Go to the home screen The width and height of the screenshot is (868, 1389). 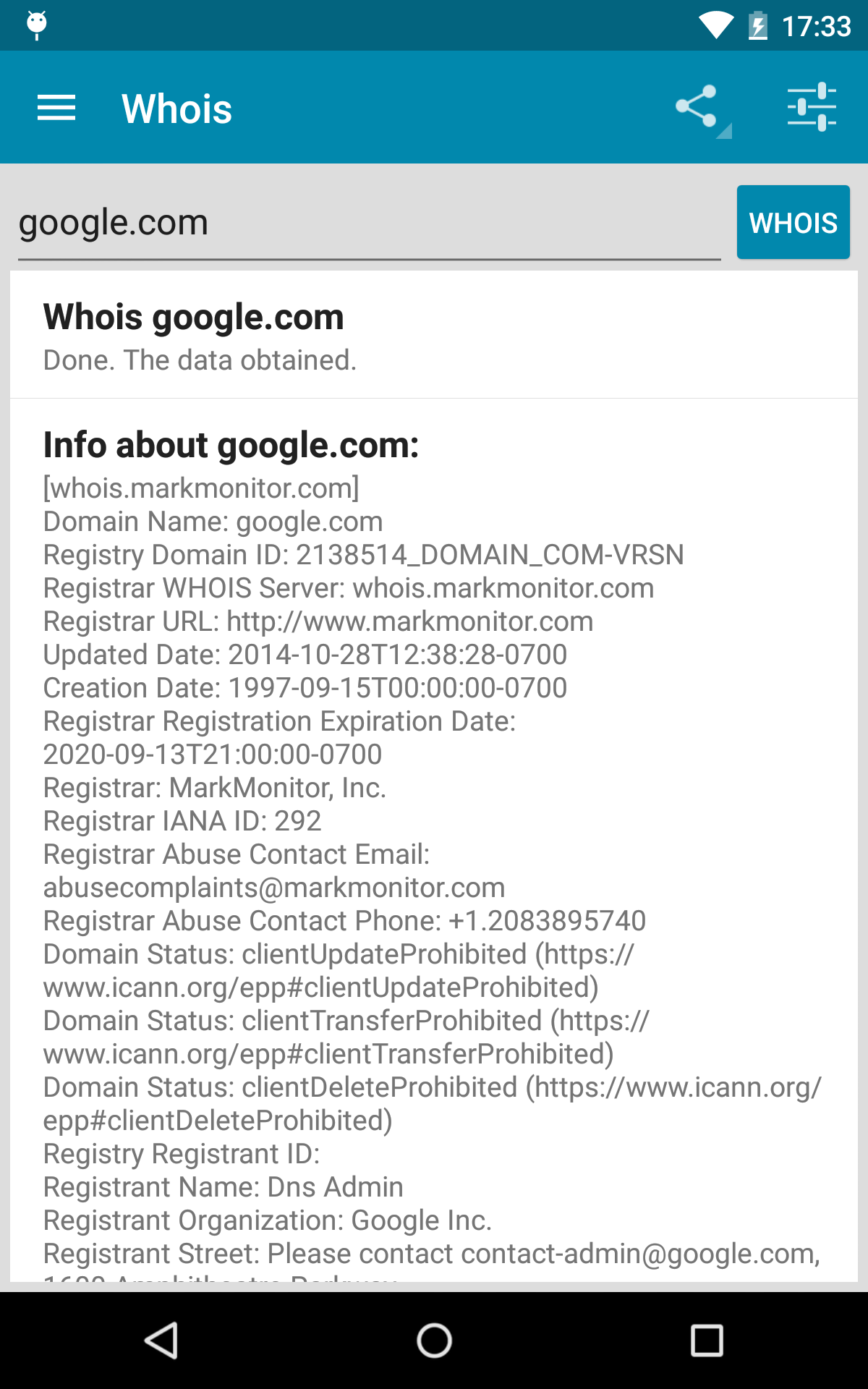pos(434,1341)
